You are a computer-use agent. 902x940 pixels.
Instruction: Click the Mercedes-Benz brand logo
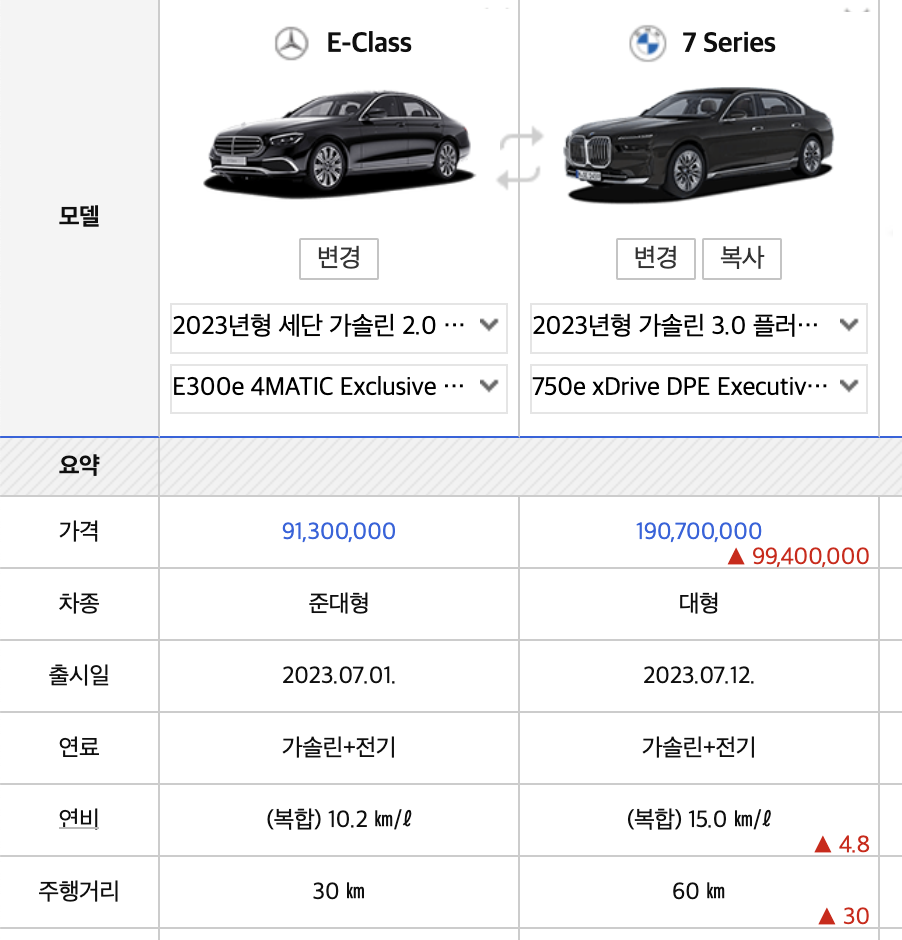[288, 43]
